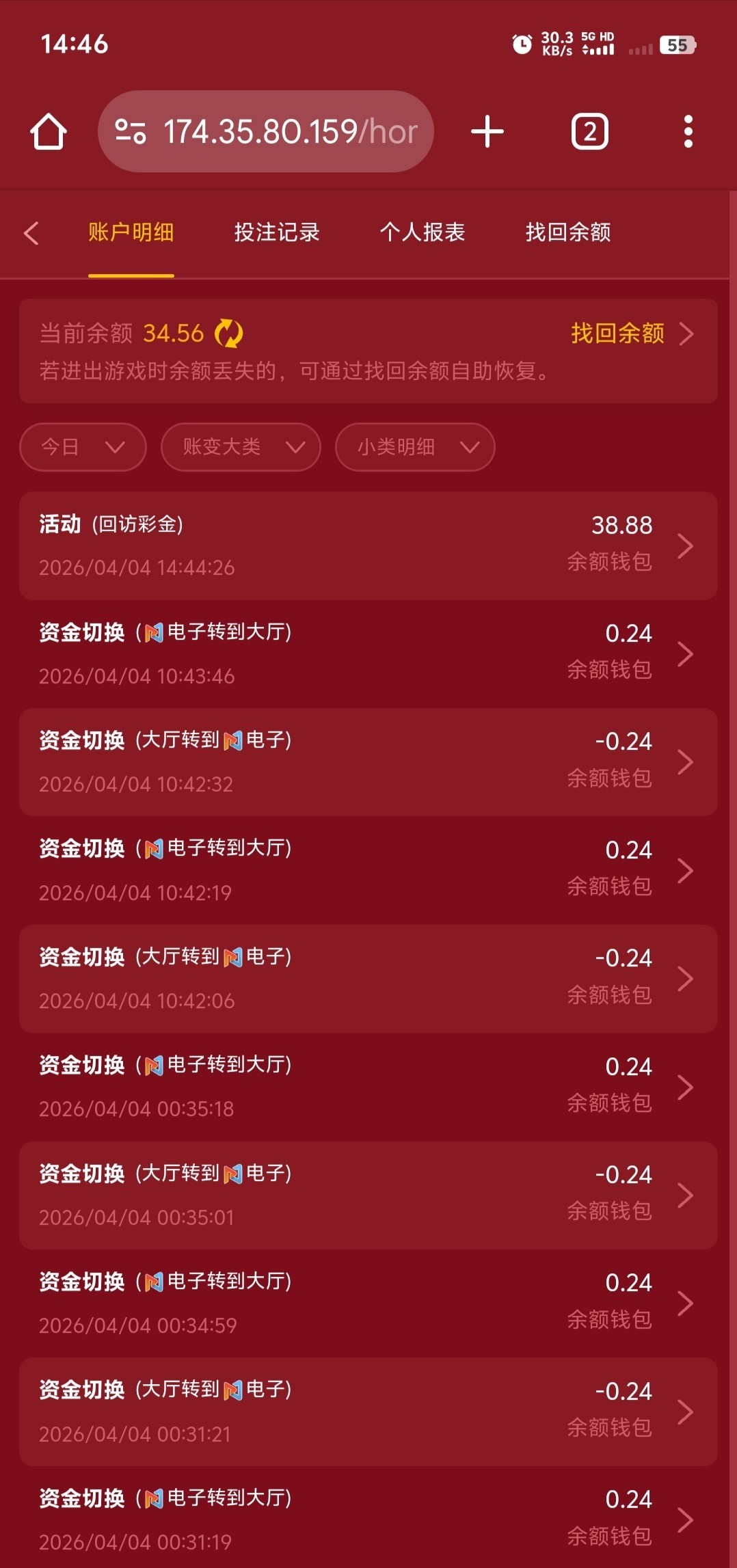Open the 回访彩金 38.88 record

(368, 545)
